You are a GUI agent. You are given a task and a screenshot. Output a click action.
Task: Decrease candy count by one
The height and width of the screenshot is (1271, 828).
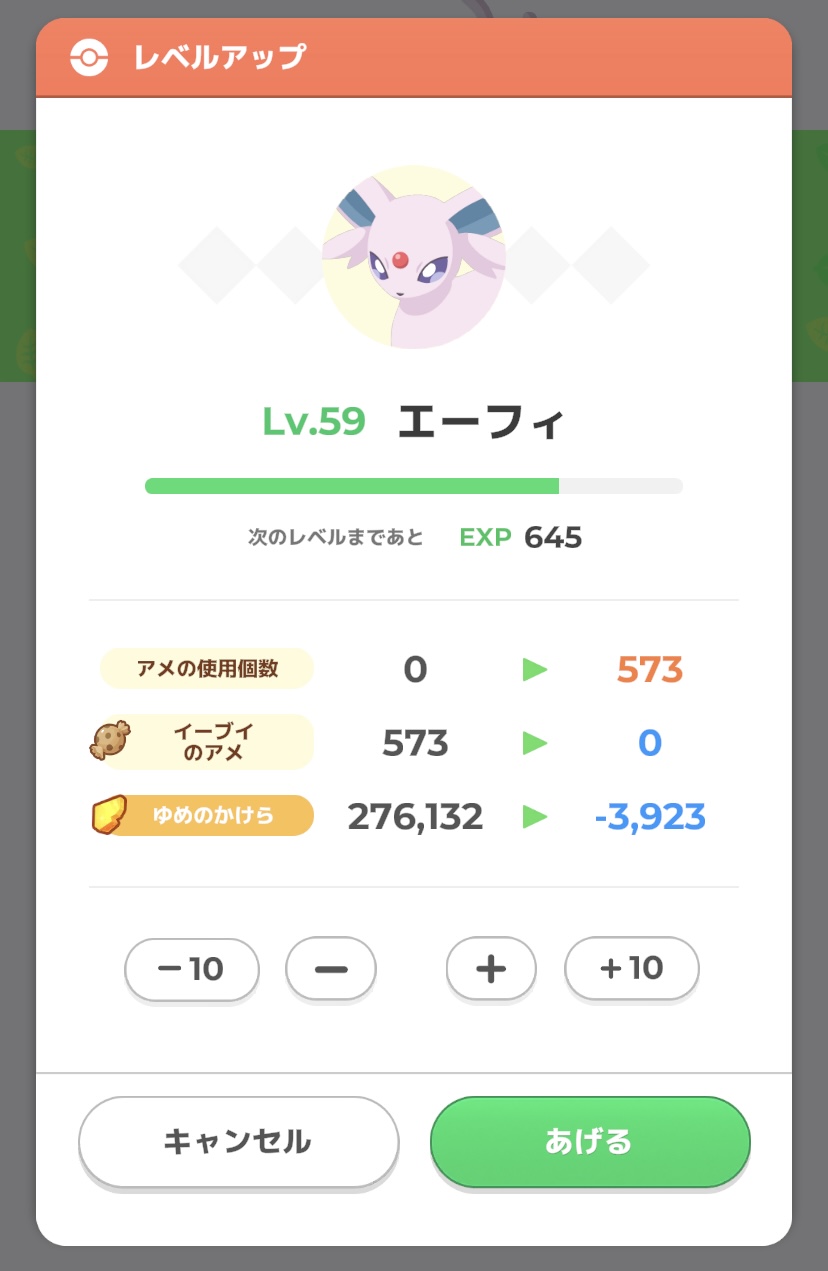pyautogui.click(x=330, y=968)
